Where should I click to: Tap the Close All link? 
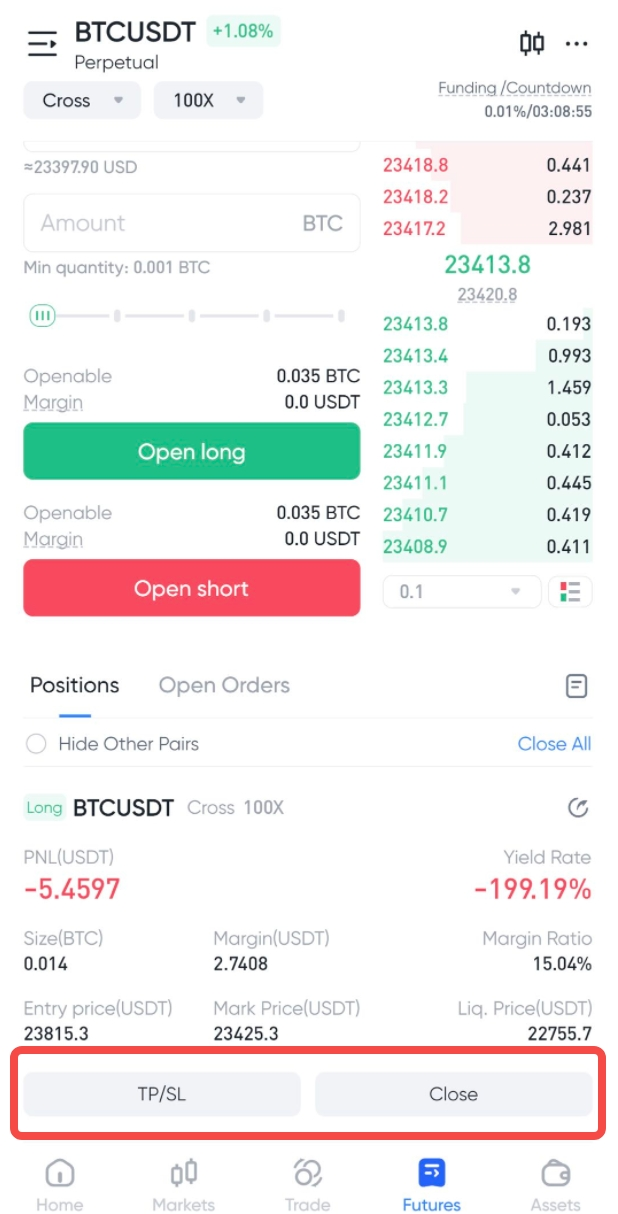[554, 744]
